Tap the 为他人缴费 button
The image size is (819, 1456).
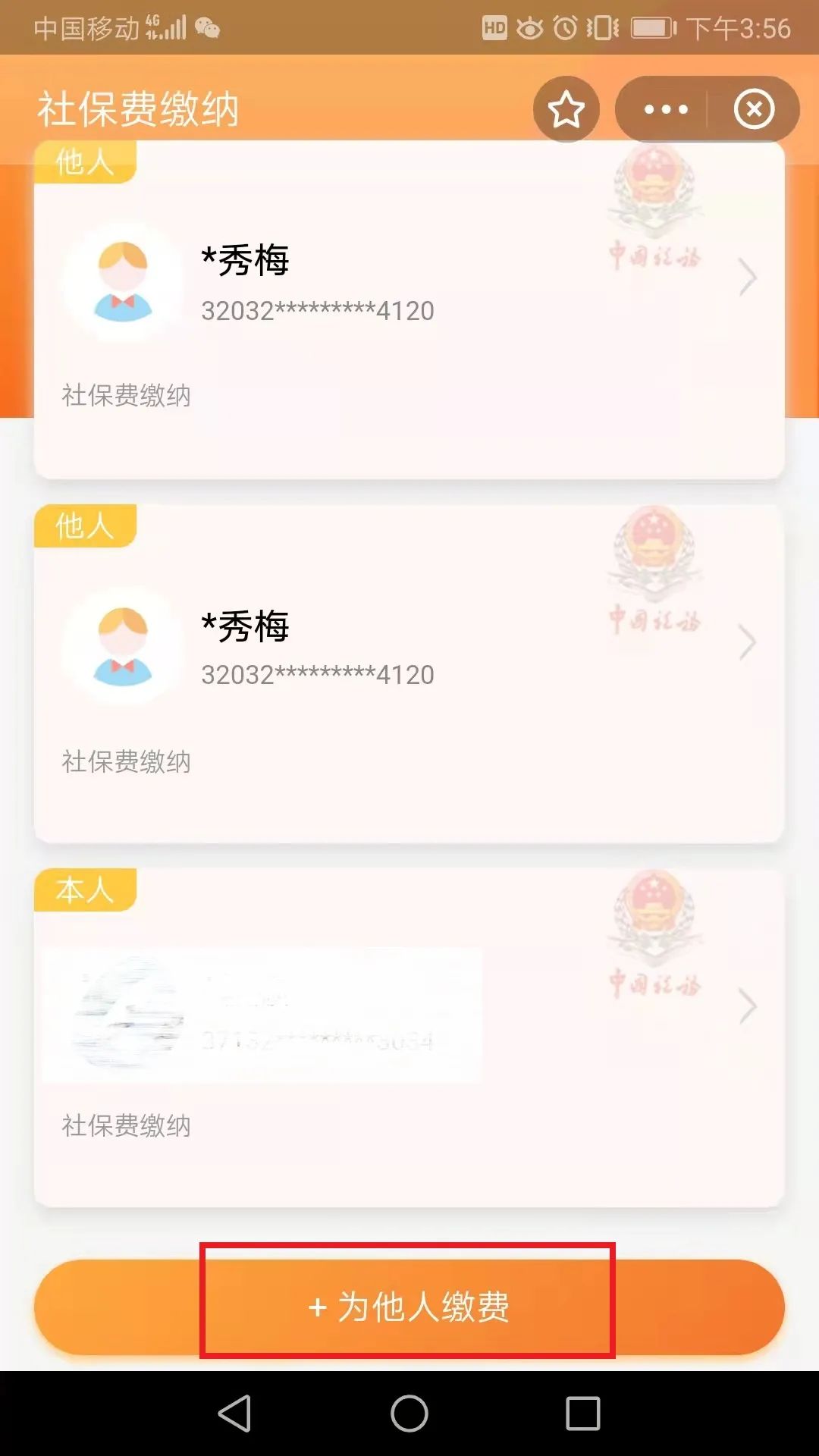(409, 1307)
